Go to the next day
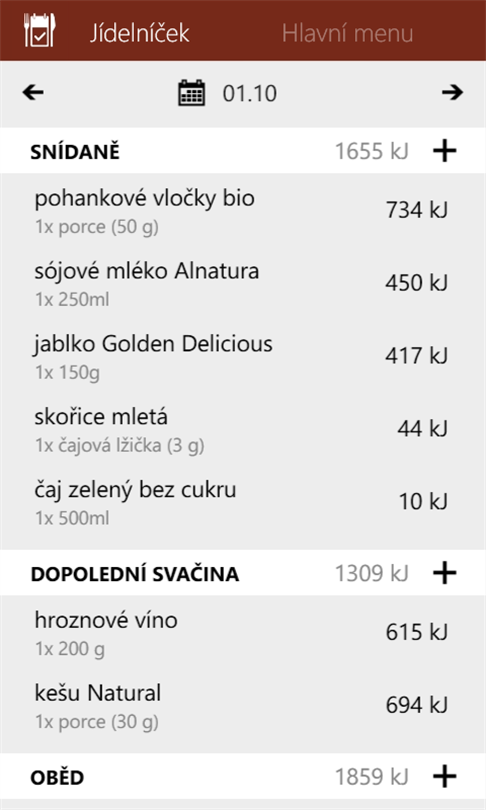Viewport: 486px width, 810px height. (452, 93)
